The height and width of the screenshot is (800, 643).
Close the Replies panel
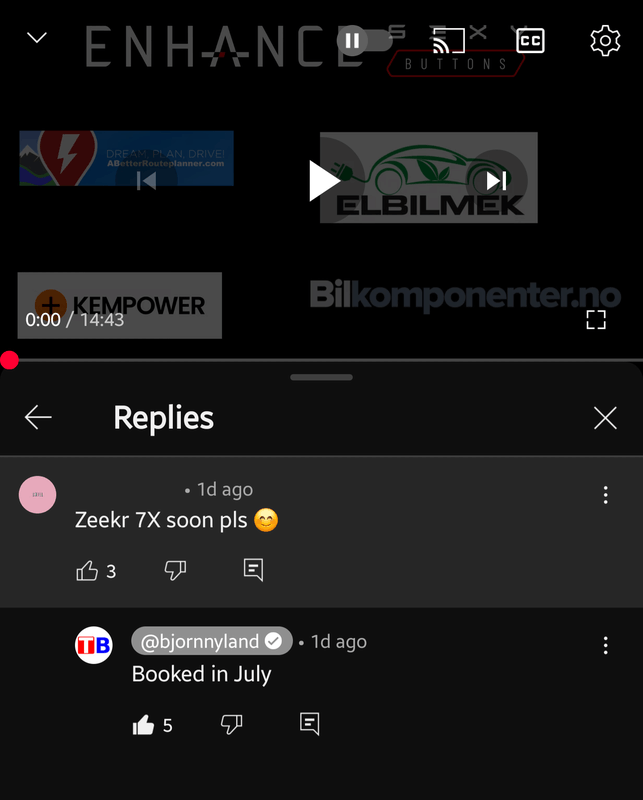point(605,417)
